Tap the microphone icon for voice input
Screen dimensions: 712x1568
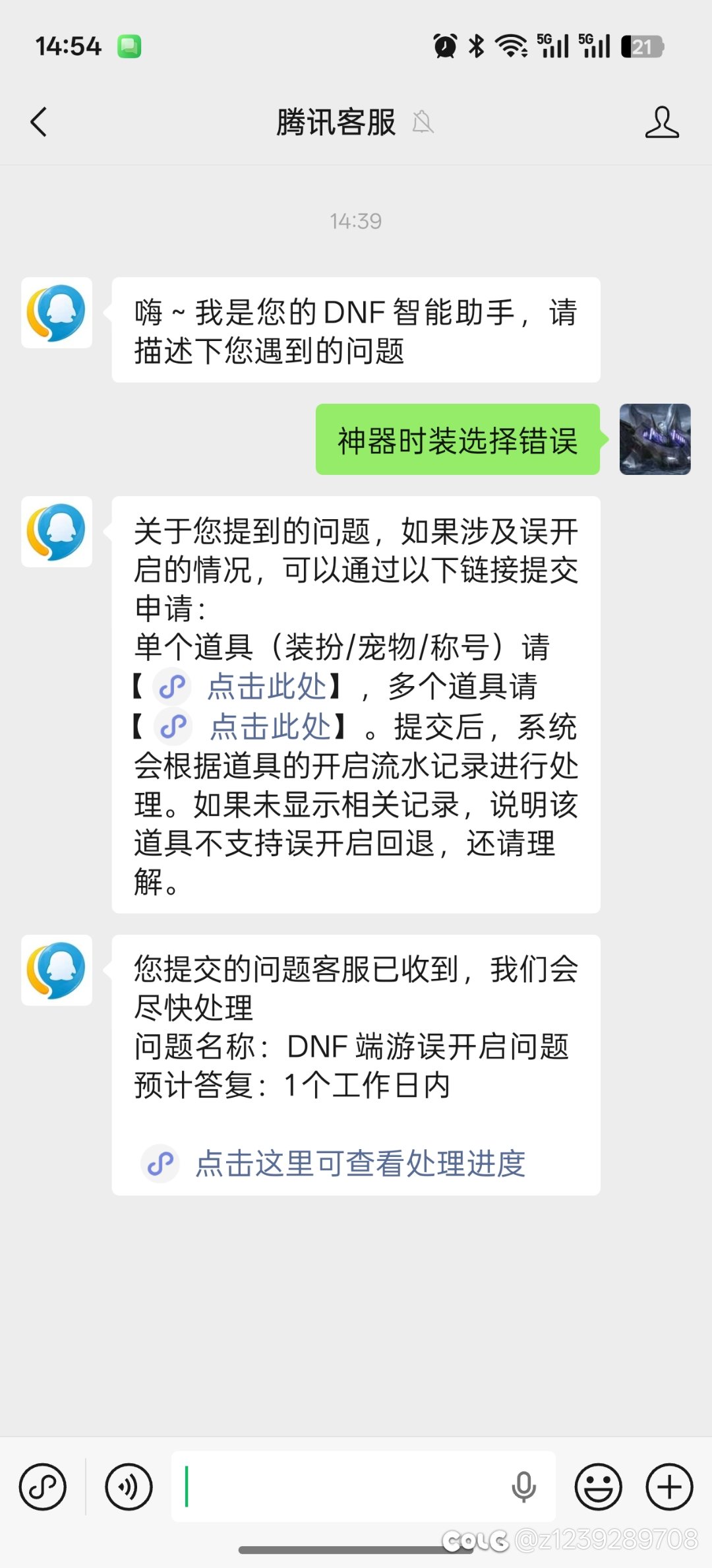(524, 1488)
